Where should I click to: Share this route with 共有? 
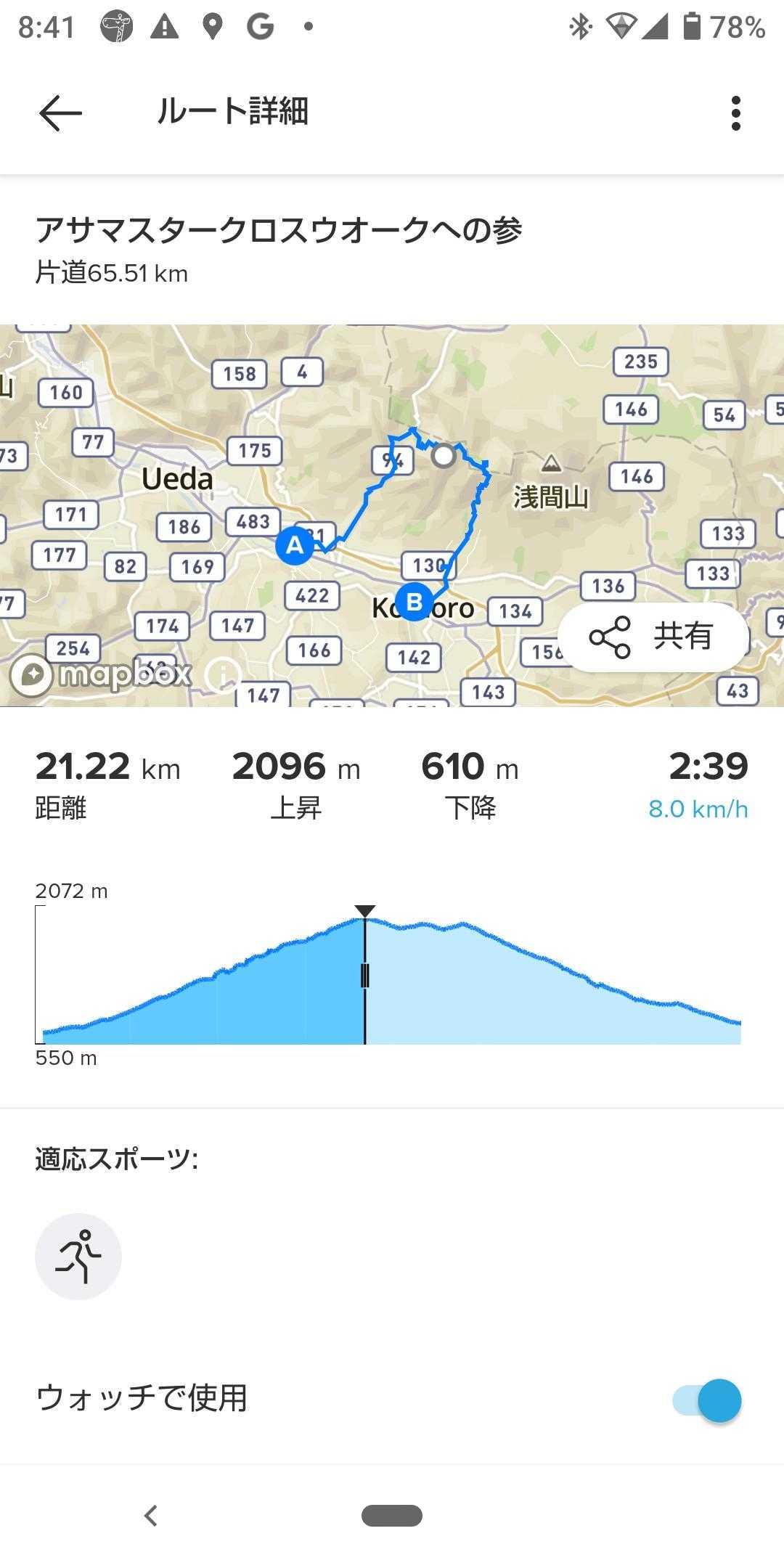[652, 637]
